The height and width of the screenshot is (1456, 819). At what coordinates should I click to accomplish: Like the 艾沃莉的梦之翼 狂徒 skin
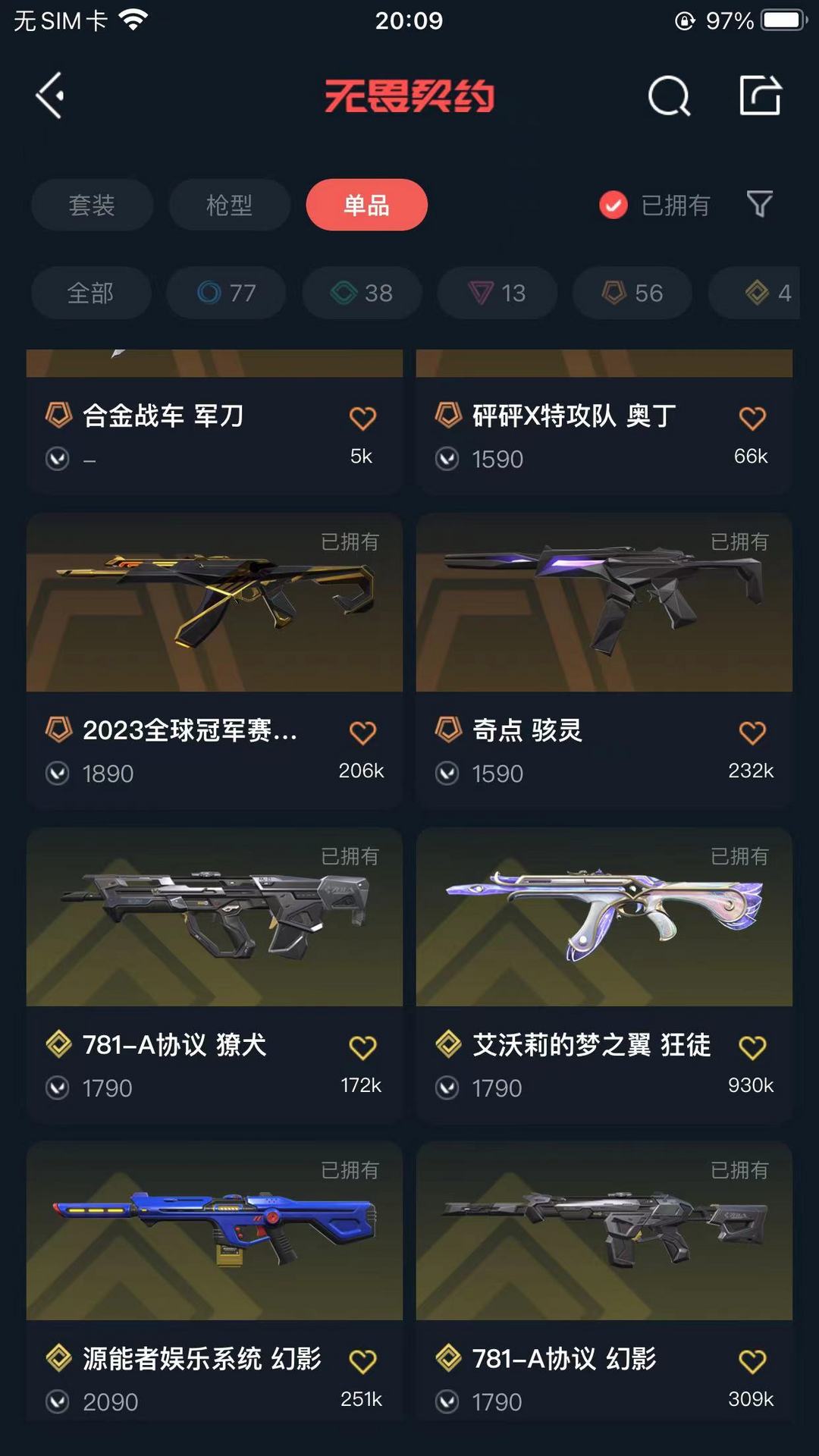(752, 1047)
